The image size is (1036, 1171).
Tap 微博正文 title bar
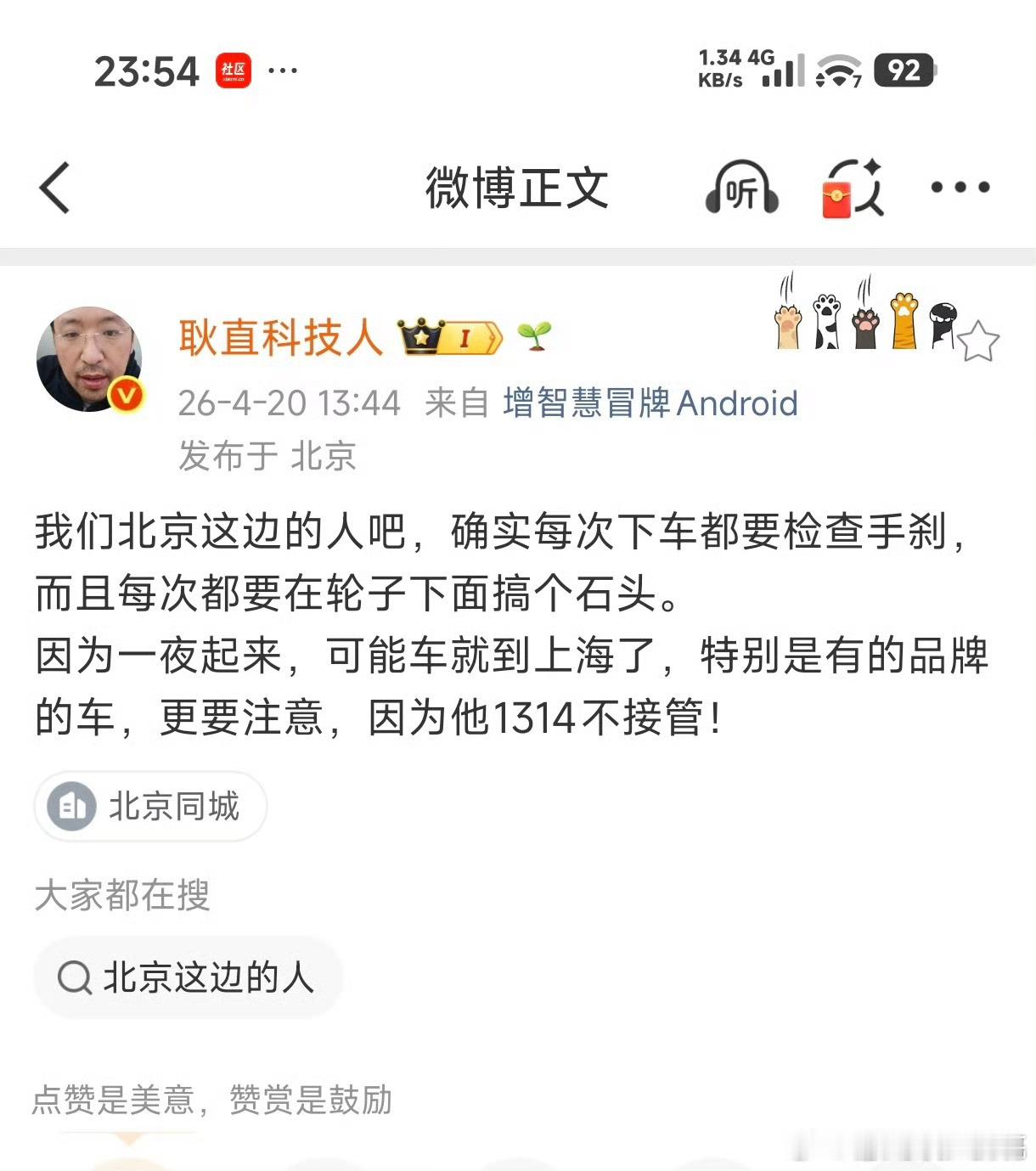point(516,189)
